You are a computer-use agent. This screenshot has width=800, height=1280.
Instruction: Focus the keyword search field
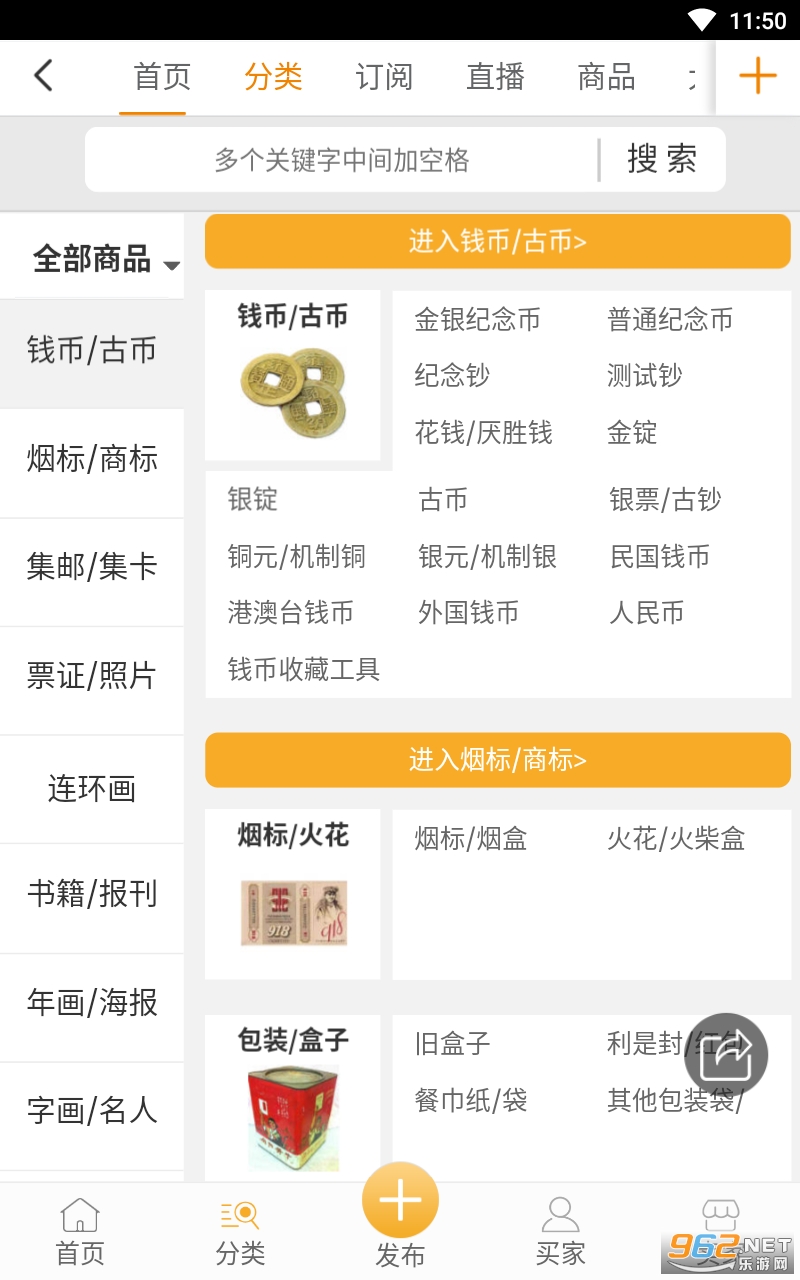pos(341,160)
